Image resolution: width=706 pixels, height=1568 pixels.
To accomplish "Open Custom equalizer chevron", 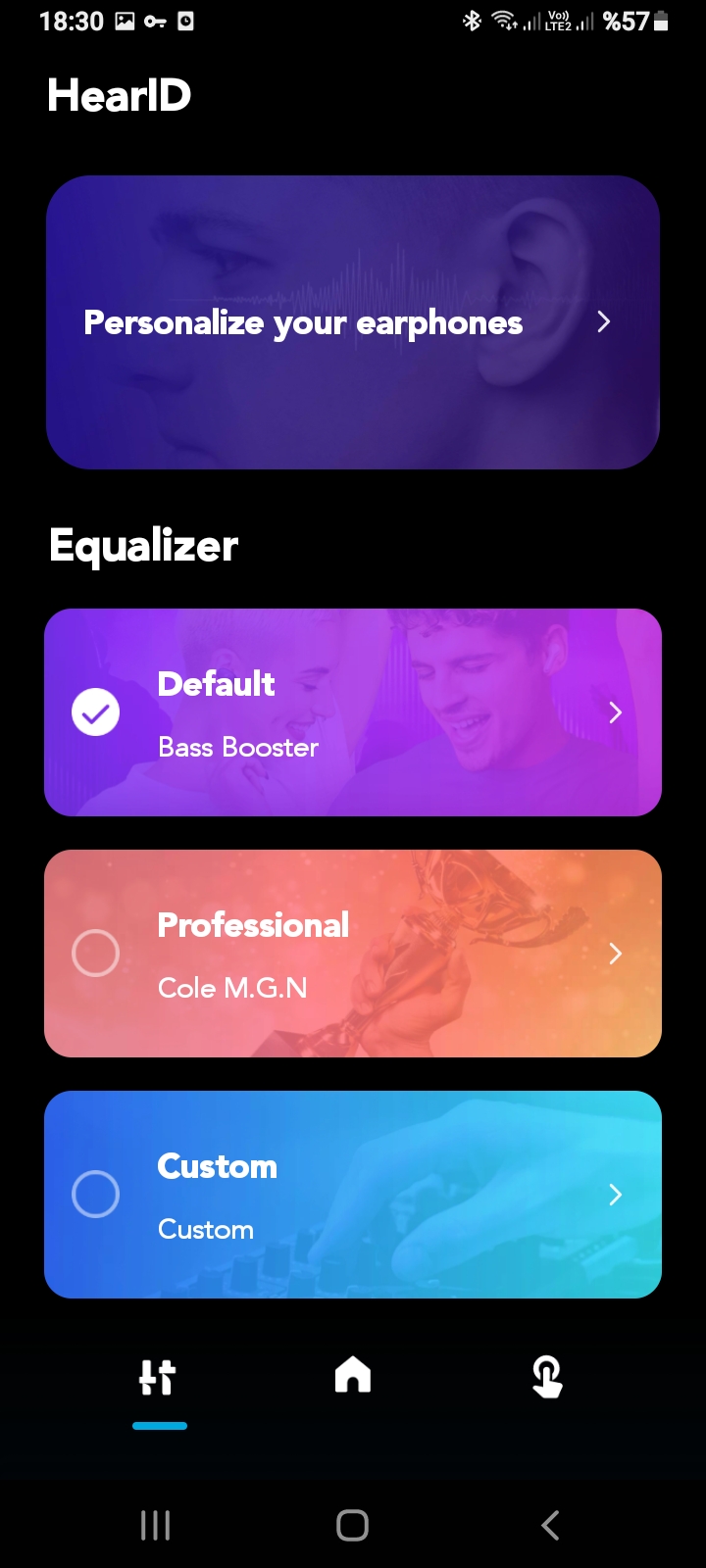I will [x=616, y=1195].
